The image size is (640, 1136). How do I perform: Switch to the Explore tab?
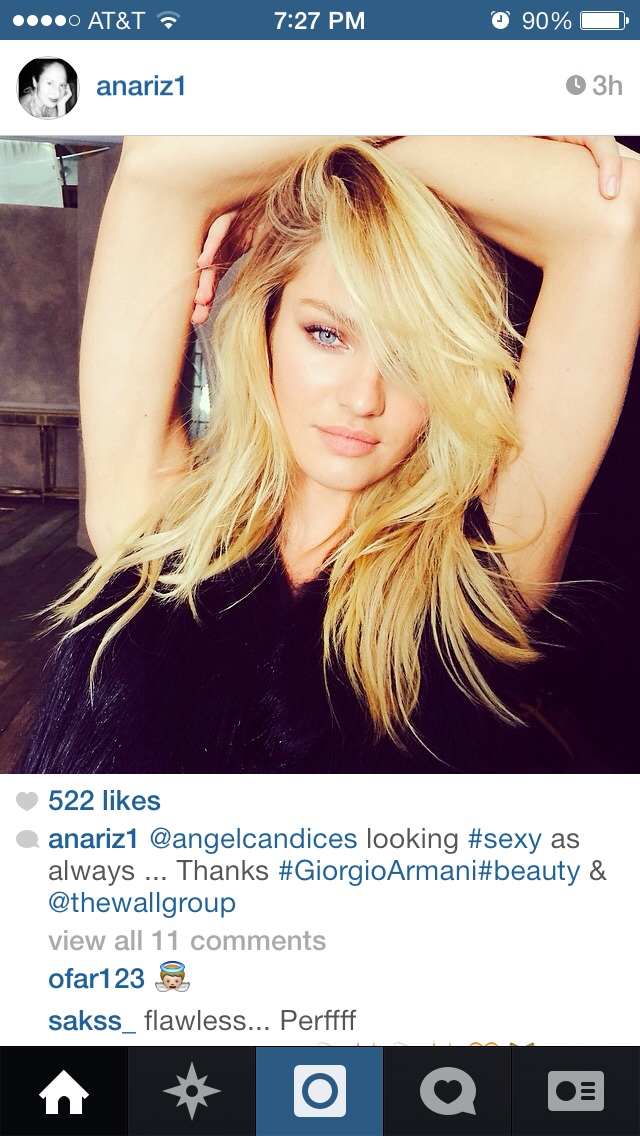(191, 1091)
